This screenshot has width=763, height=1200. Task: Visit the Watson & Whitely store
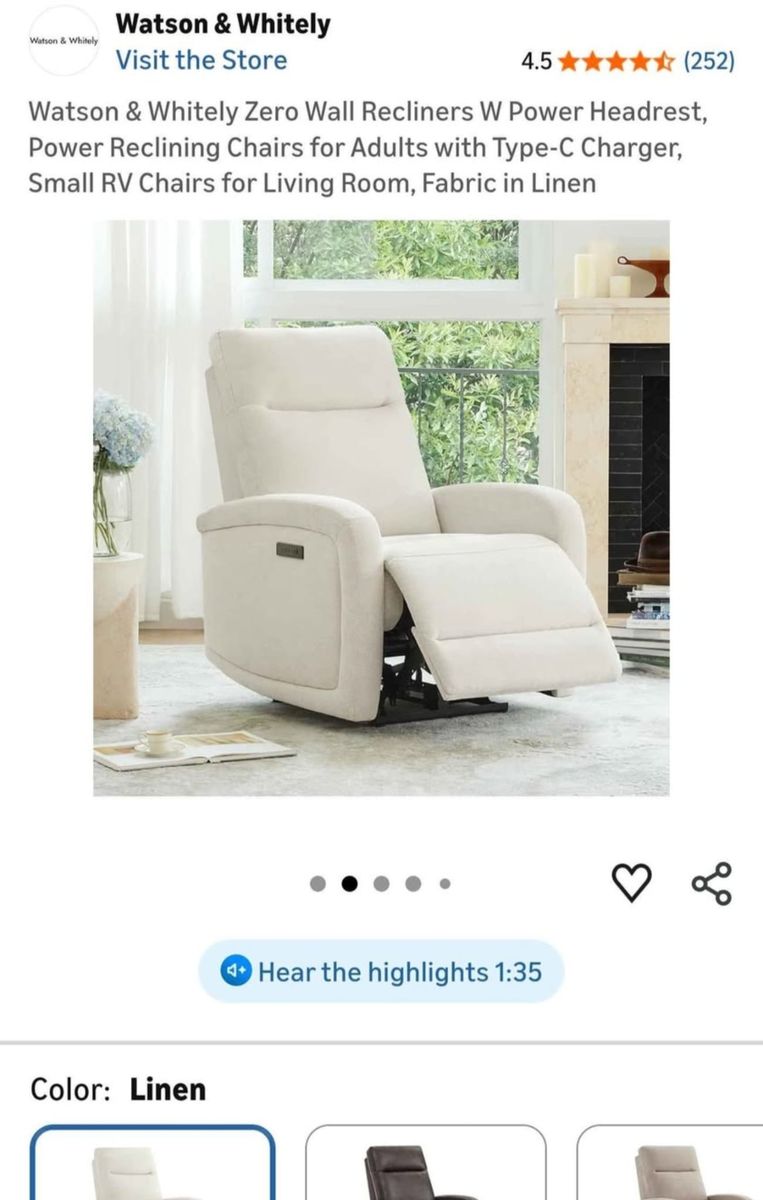click(x=201, y=60)
